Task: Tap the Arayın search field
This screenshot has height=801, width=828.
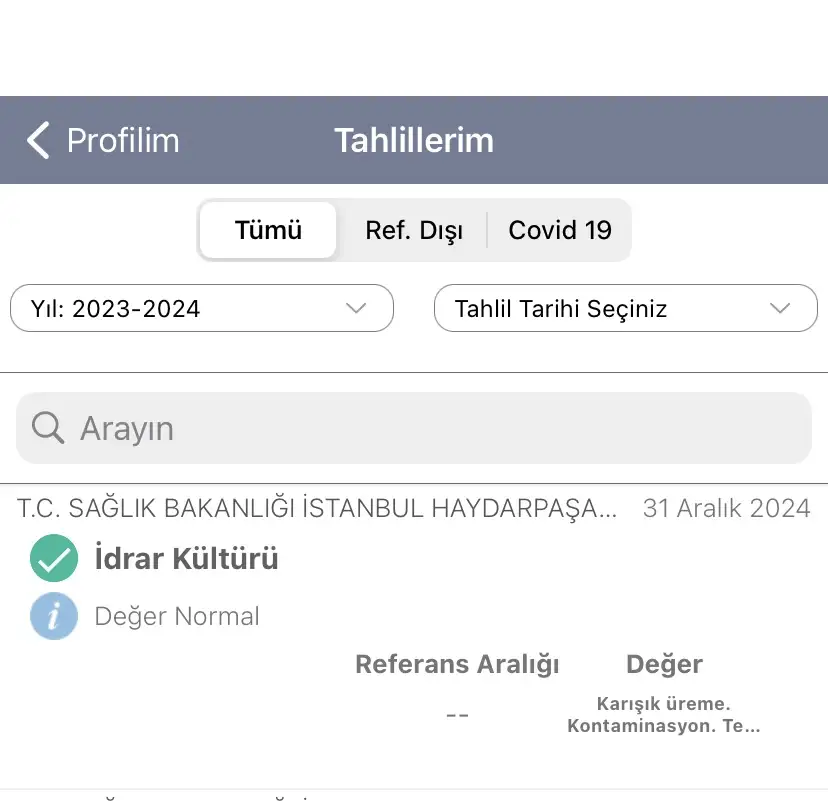Action: (x=414, y=428)
